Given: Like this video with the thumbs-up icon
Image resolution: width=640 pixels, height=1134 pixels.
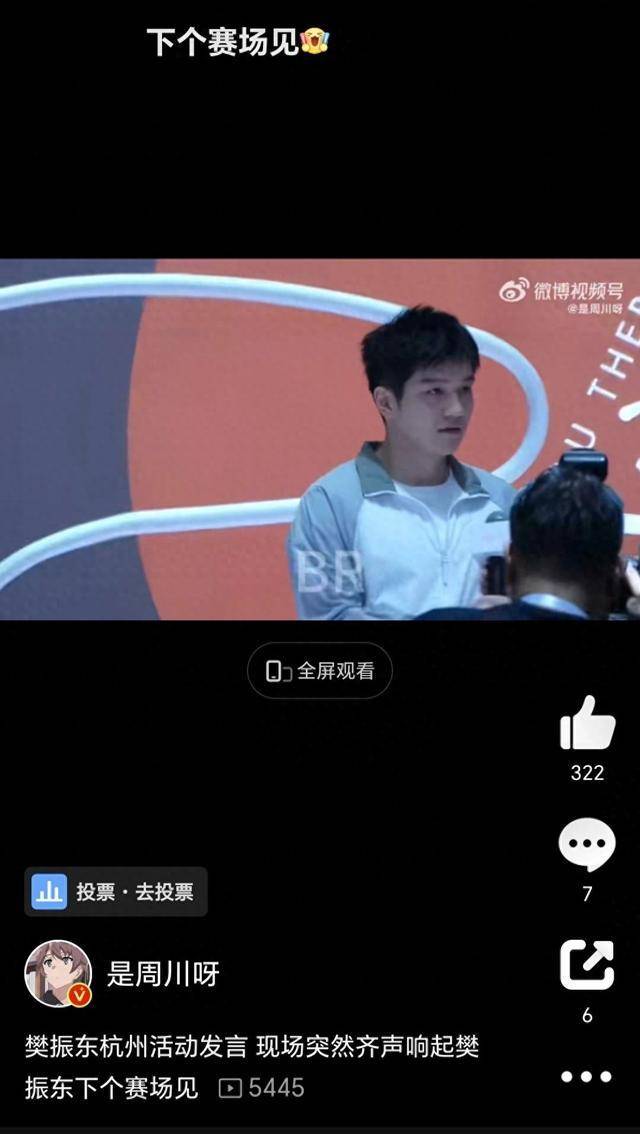Looking at the screenshot, I should 587,724.
